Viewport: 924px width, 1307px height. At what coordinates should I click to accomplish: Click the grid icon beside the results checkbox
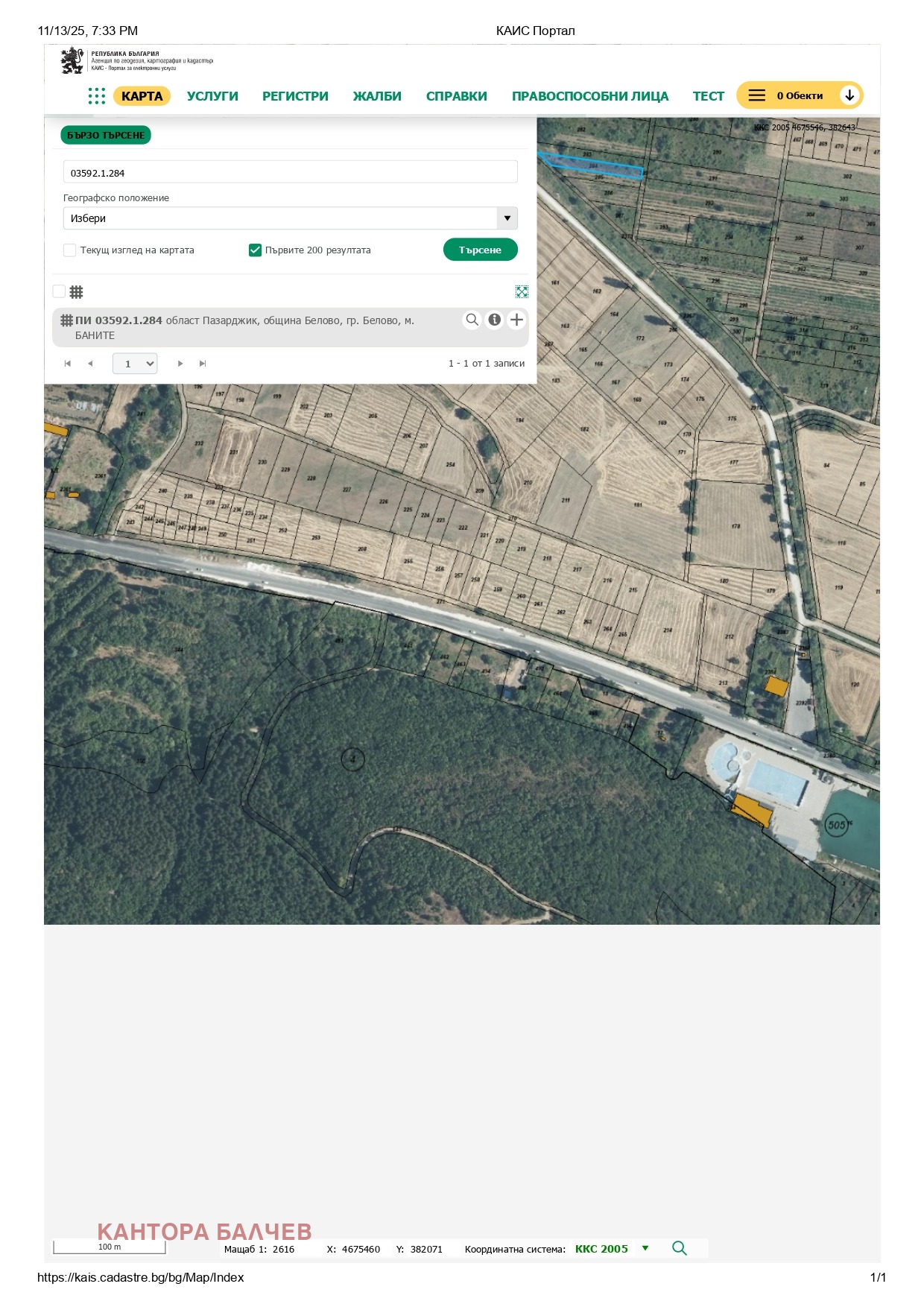(x=75, y=292)
